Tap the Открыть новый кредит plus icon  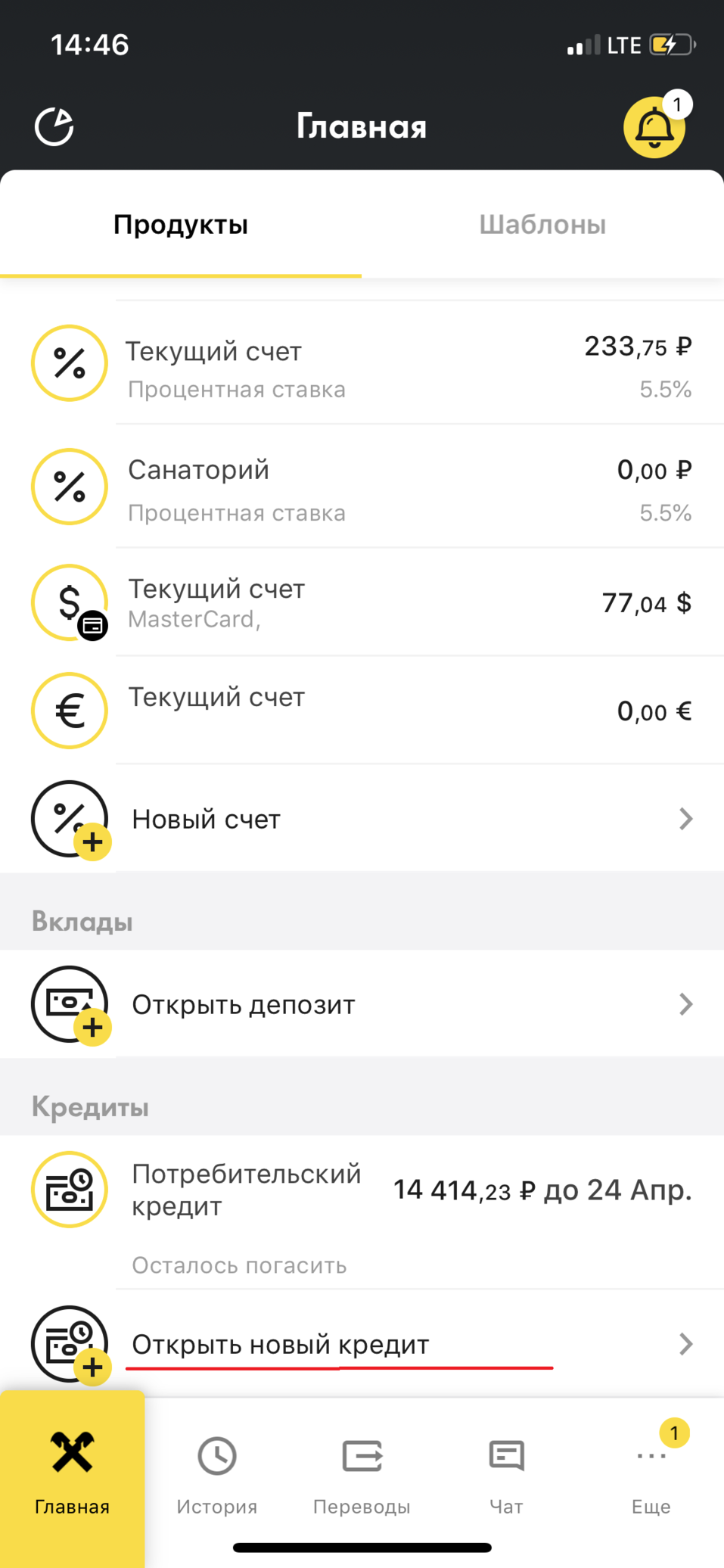69,1345
